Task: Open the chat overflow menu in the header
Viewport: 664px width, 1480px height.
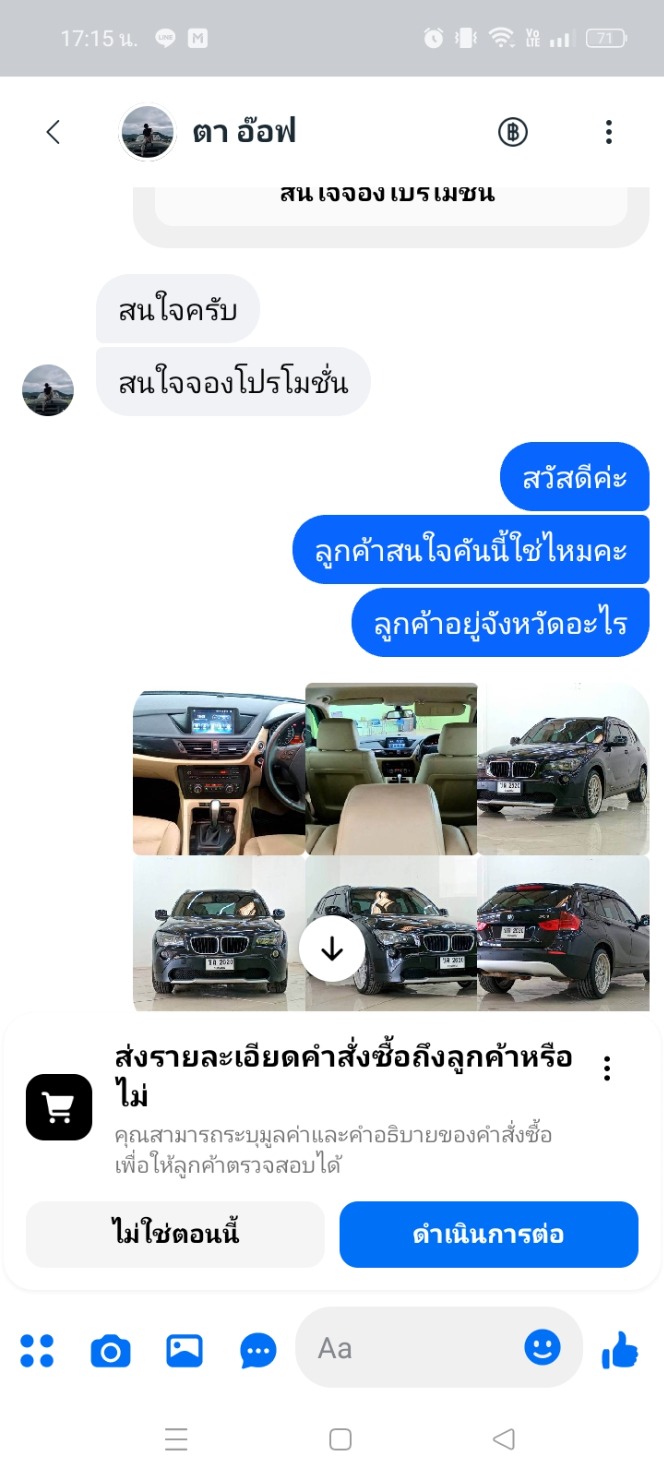Action: 608,132
